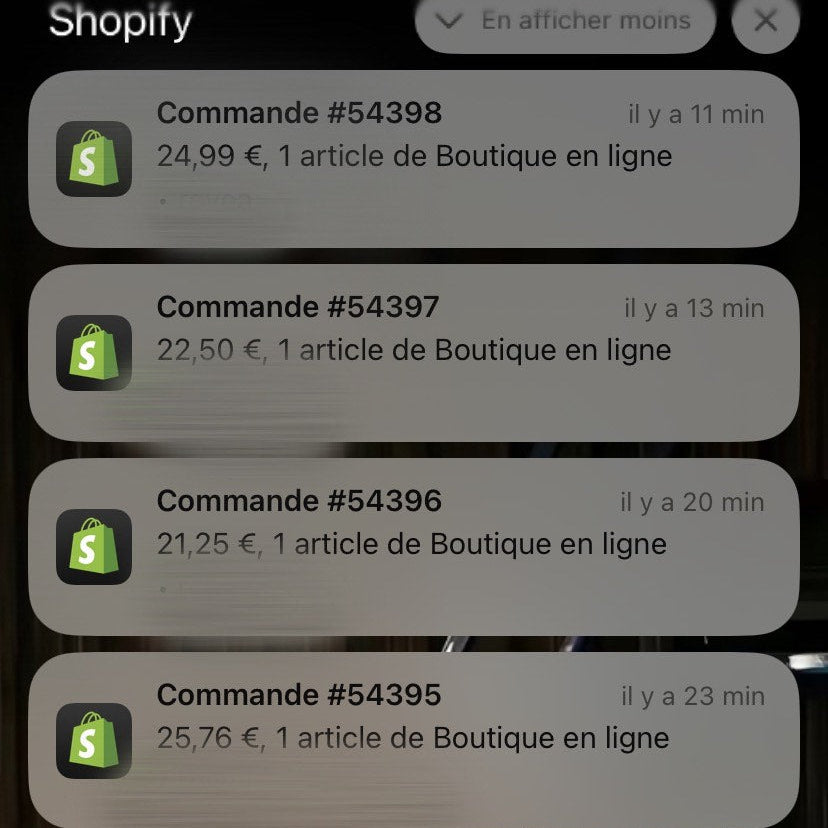Open the notification for Commande #54395
The image size is (828, 828).
(x=413, y=738)
